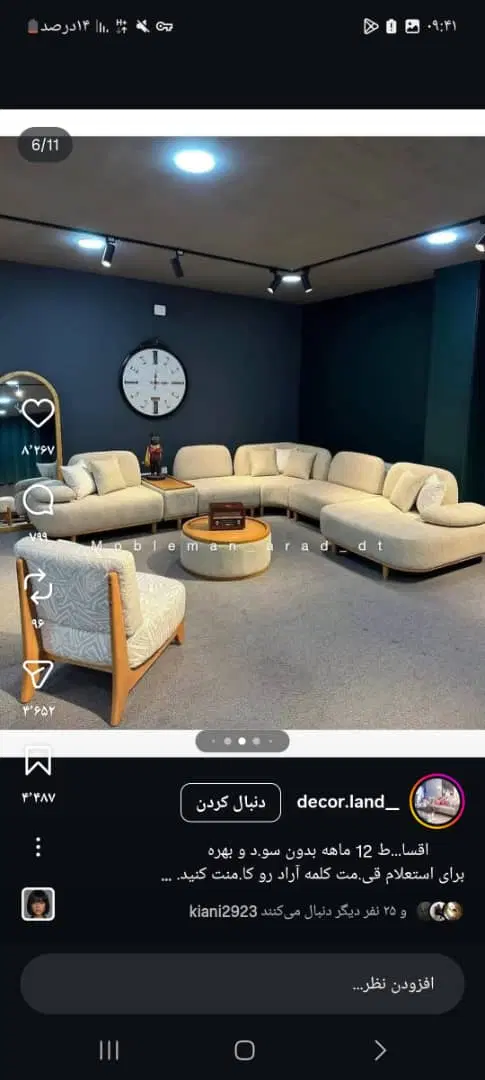This screenshot has height=1080, width=485.
Task: Open the comments on this post
Action: pos(38,500)
